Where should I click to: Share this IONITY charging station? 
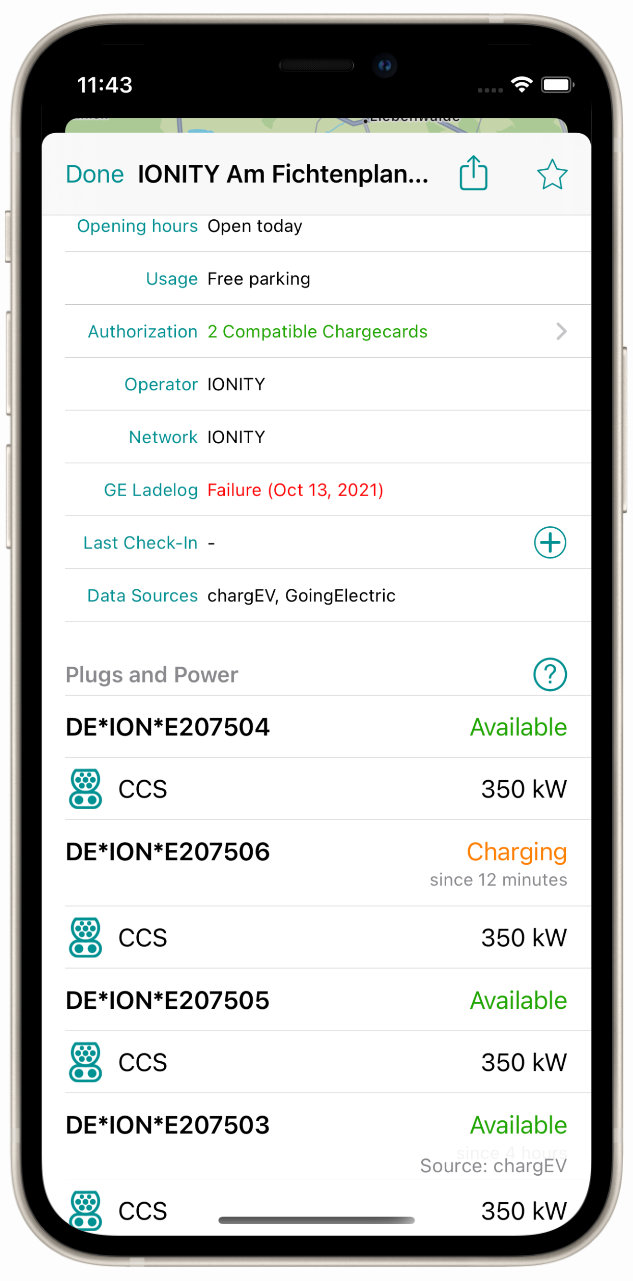tap(473, 173)
